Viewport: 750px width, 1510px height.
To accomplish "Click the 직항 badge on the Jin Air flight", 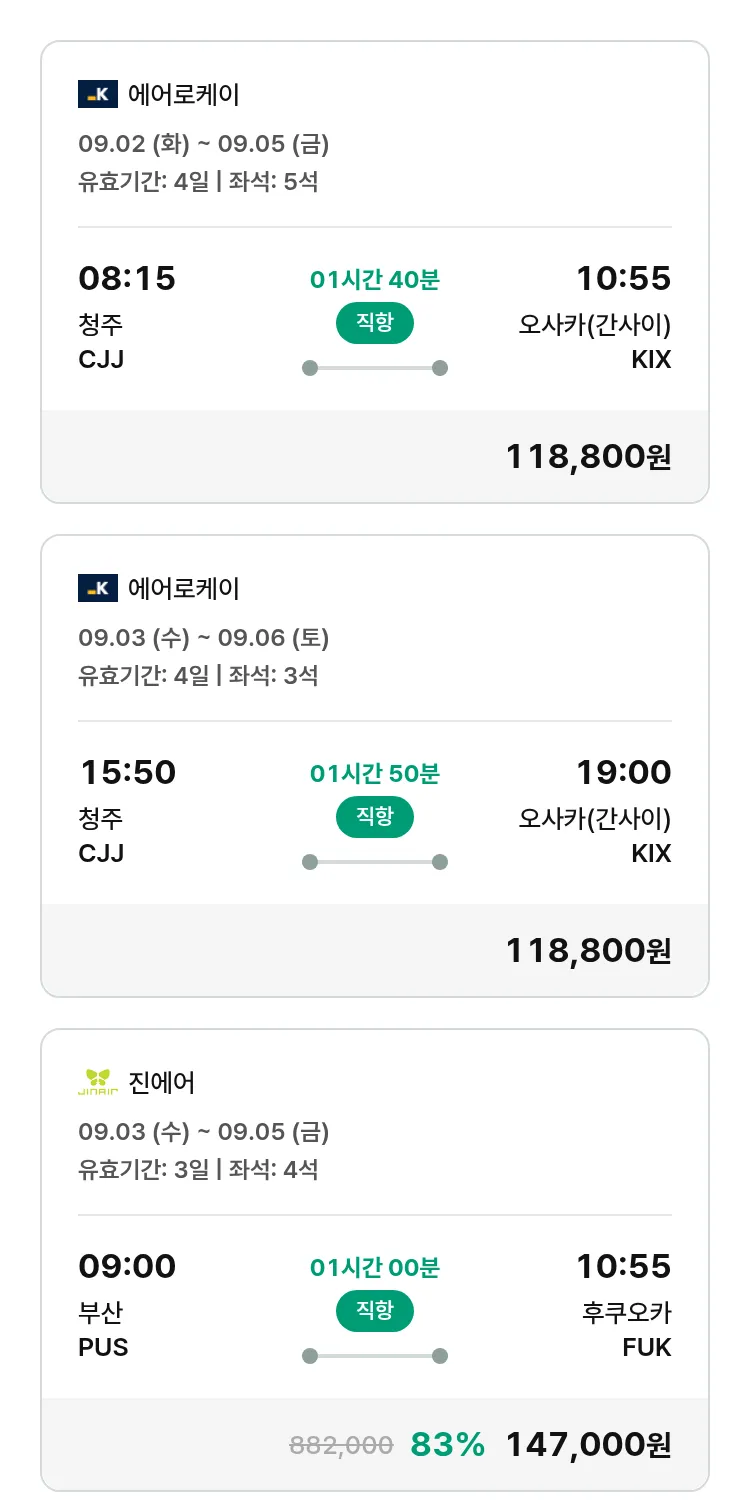I will pos(374,1312).
